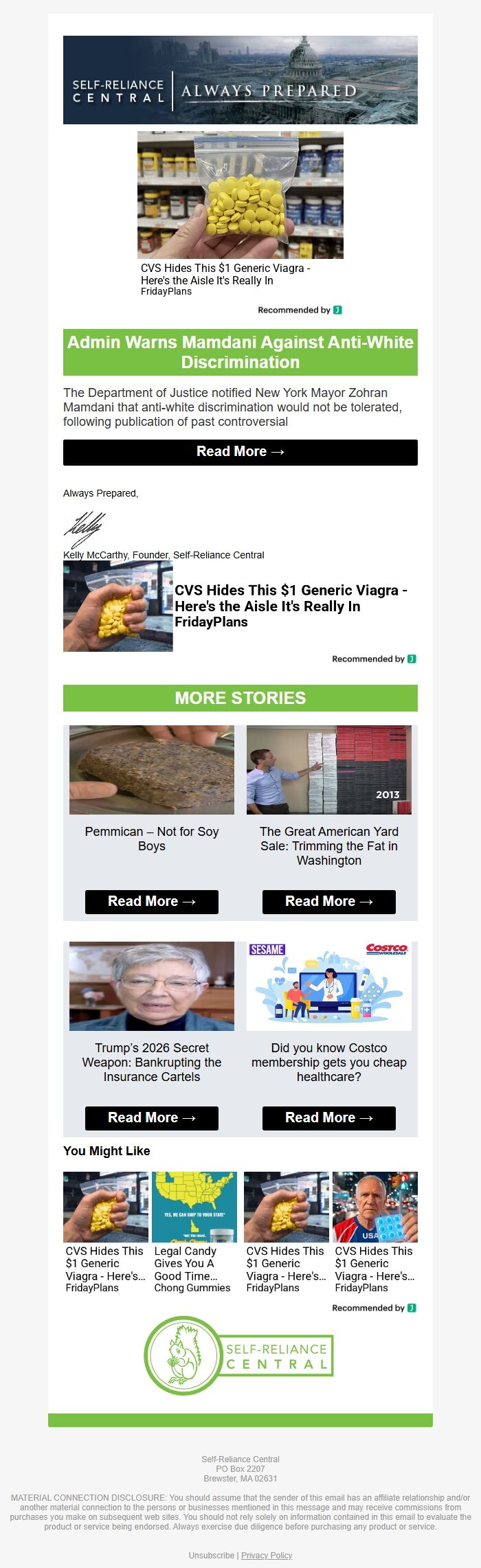
Task: Read more on Trump's 2026 Secret Weapon
Action: tap(151, 1118)
